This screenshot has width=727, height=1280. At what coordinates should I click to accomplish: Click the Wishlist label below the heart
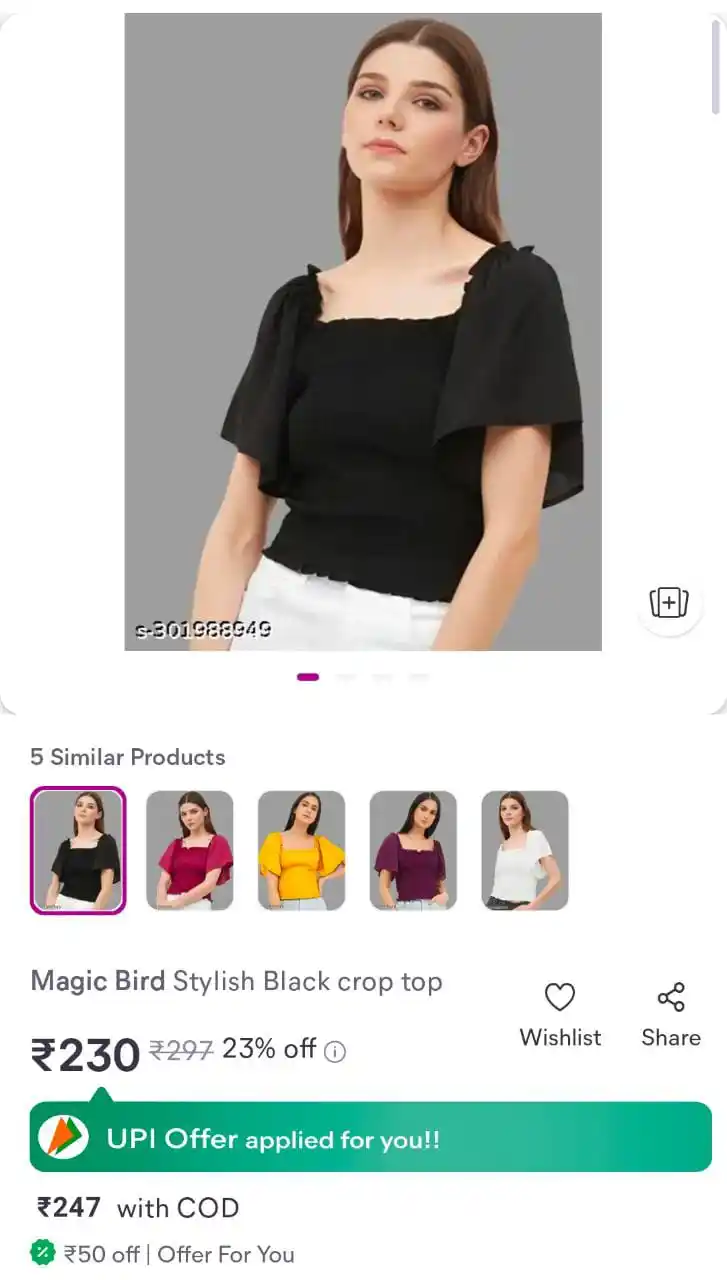pos(560,1038)
